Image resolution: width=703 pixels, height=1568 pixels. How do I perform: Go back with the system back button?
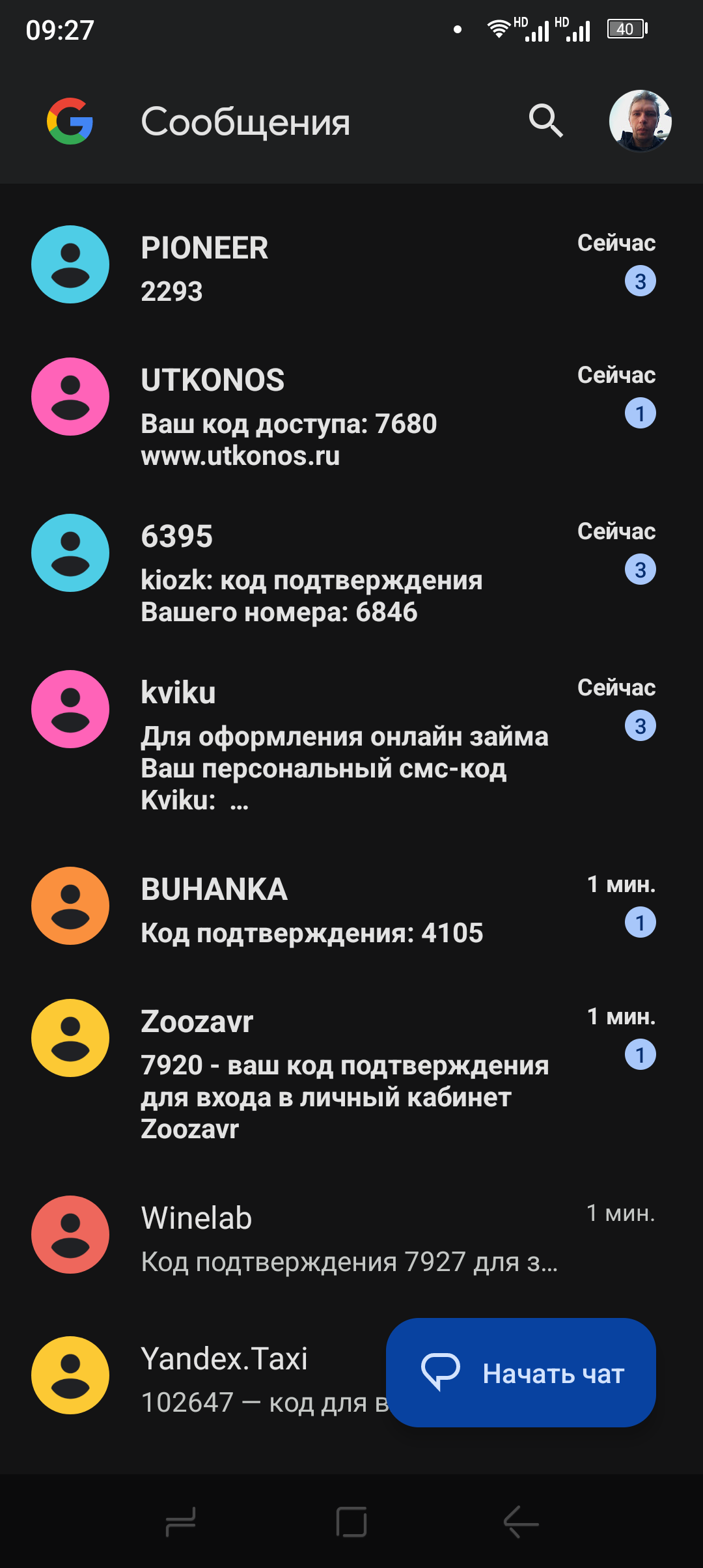[x=521, y=1522]
